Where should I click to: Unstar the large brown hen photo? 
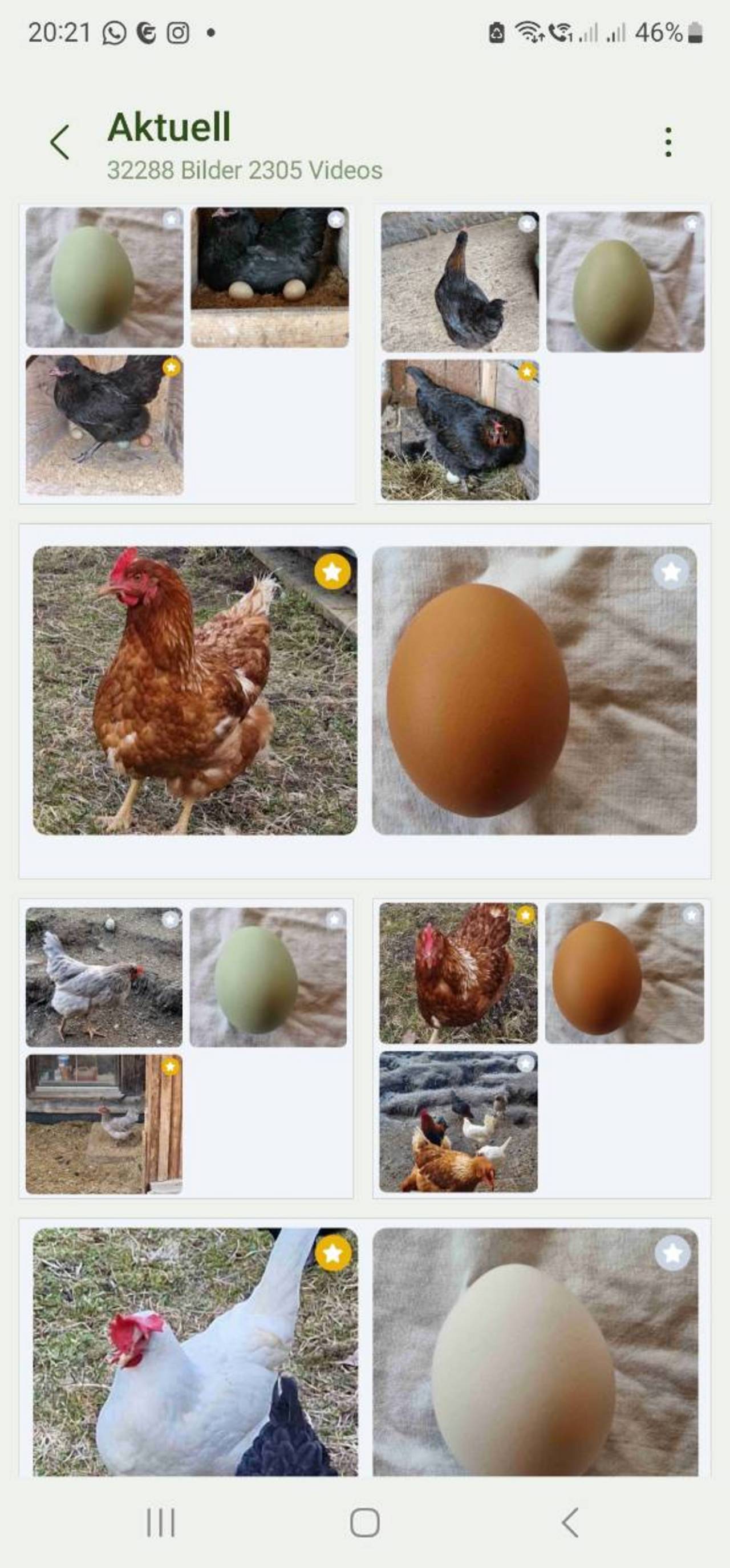coord(332,572)
